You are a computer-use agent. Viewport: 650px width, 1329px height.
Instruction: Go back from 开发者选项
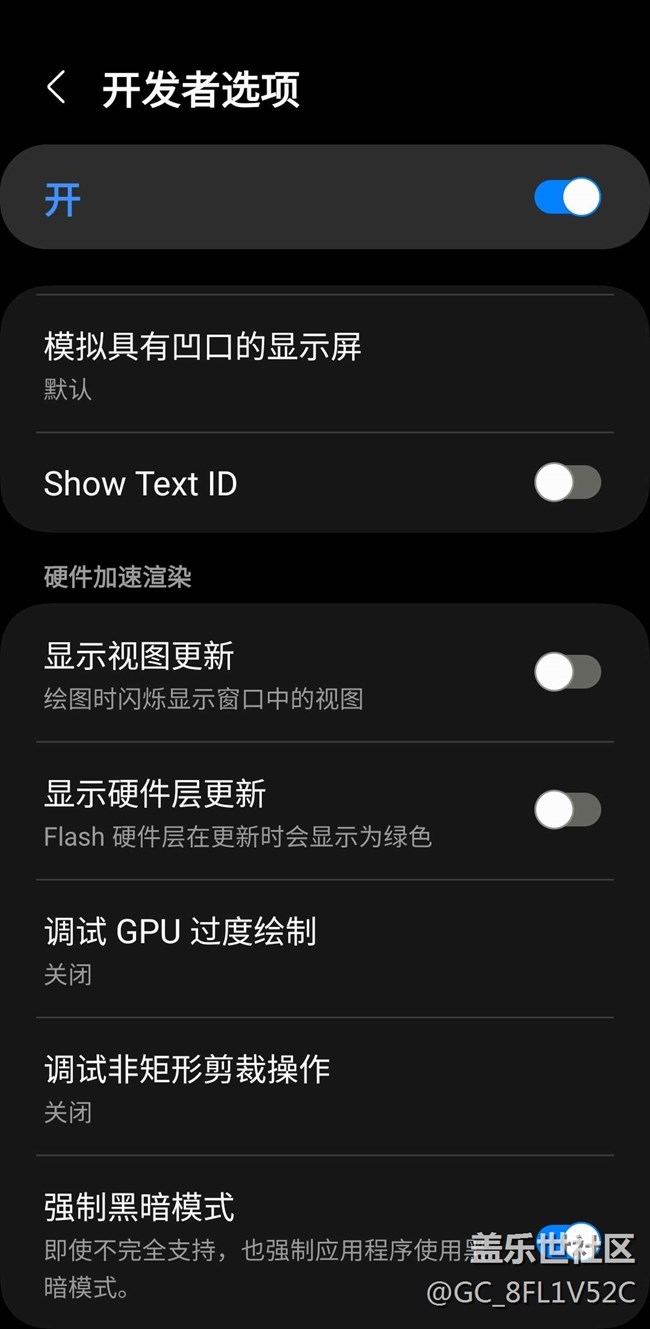pos(57,88)
